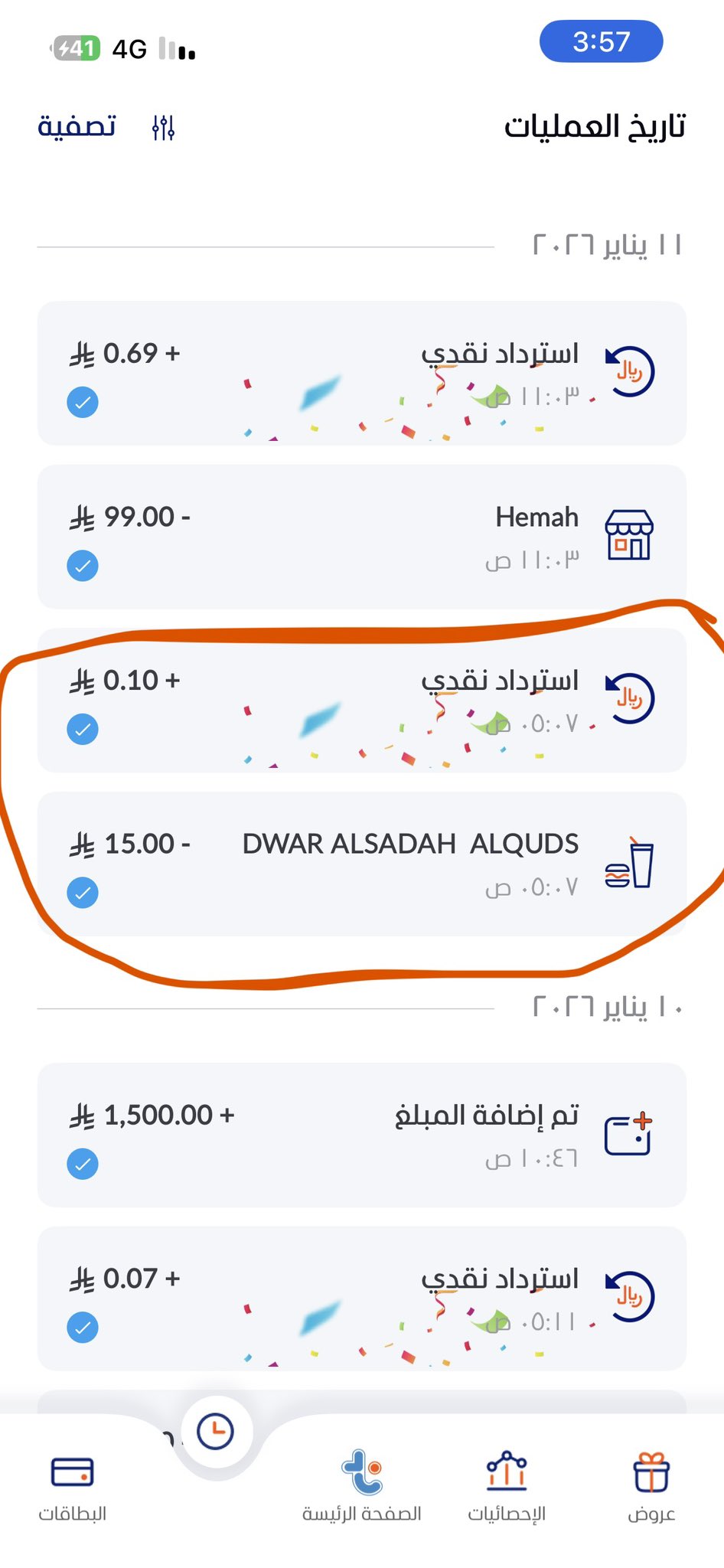View the Hemah 99.00 purchase details

(361, 537)
